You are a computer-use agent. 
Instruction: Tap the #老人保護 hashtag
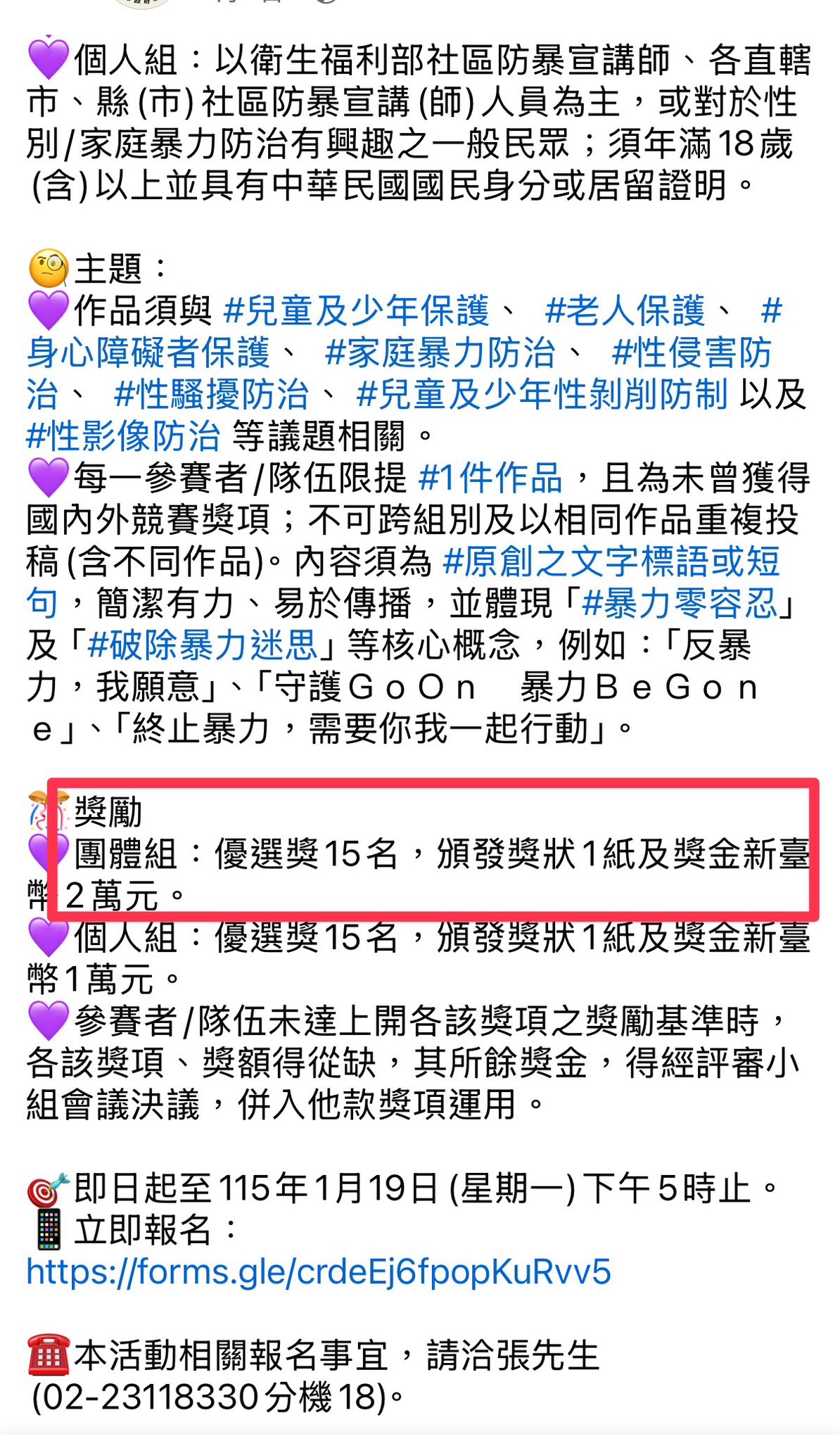[x=625, y=311]
